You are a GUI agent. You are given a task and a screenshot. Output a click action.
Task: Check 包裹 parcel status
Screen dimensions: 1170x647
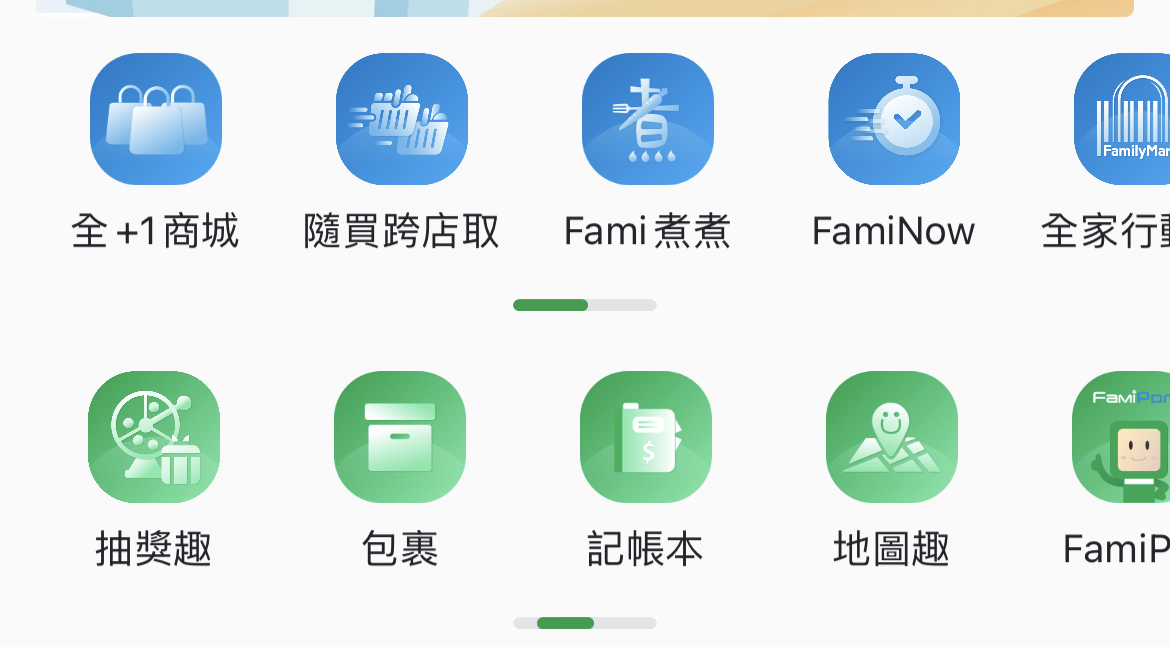point(399,437)
